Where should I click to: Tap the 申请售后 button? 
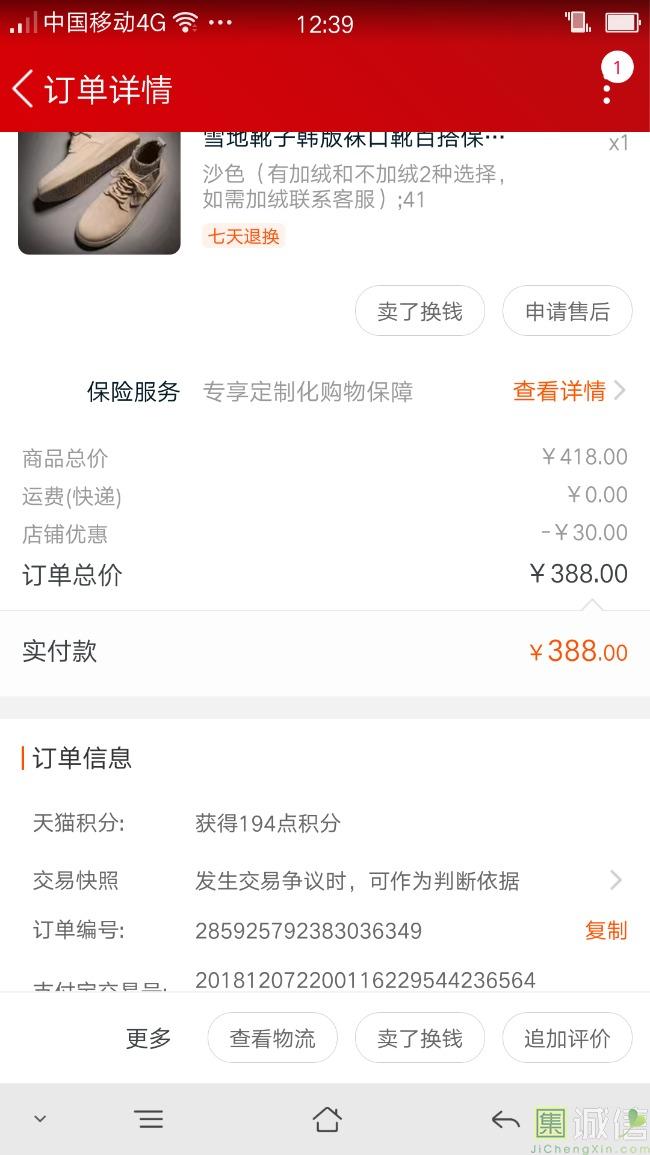coord(567,312)
